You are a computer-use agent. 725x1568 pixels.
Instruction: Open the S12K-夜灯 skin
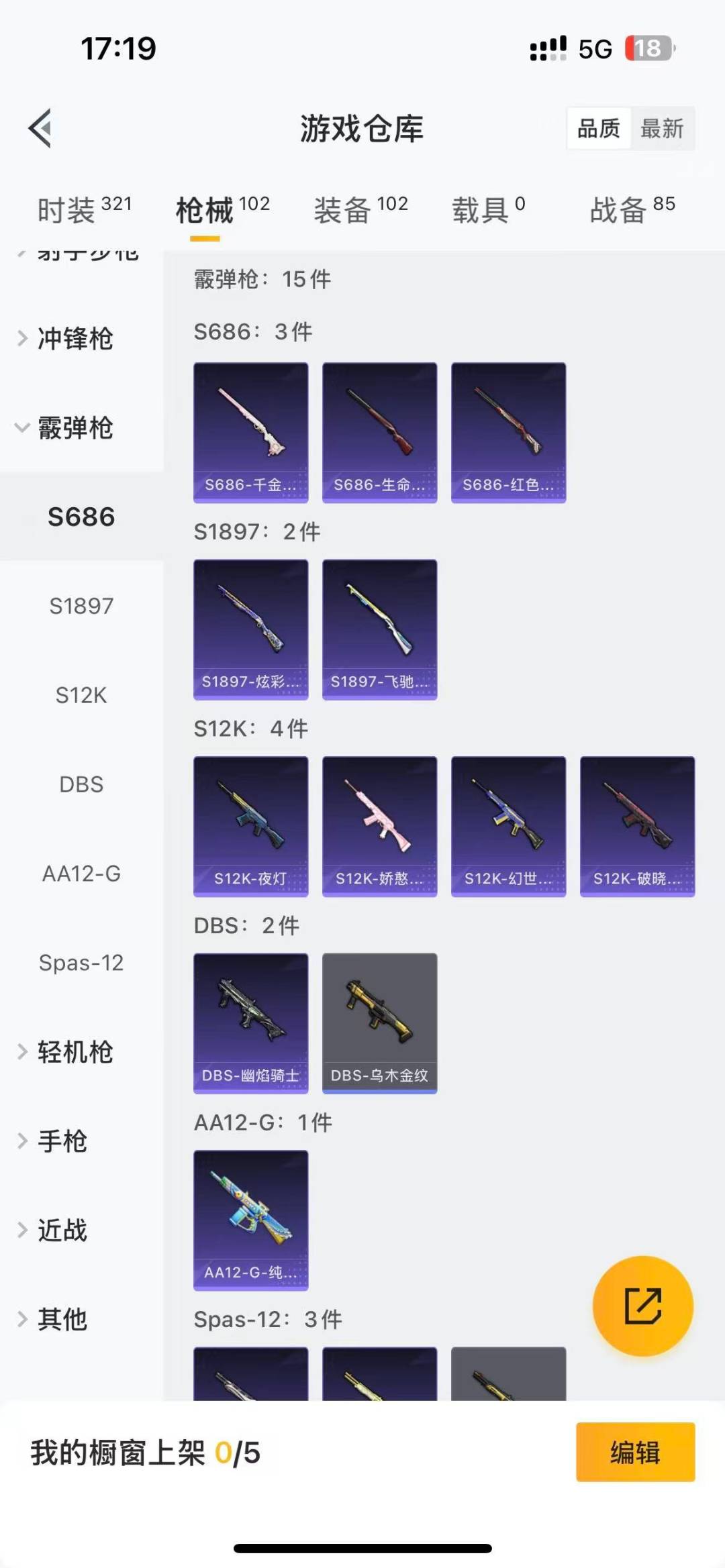[x=251, y=826]
